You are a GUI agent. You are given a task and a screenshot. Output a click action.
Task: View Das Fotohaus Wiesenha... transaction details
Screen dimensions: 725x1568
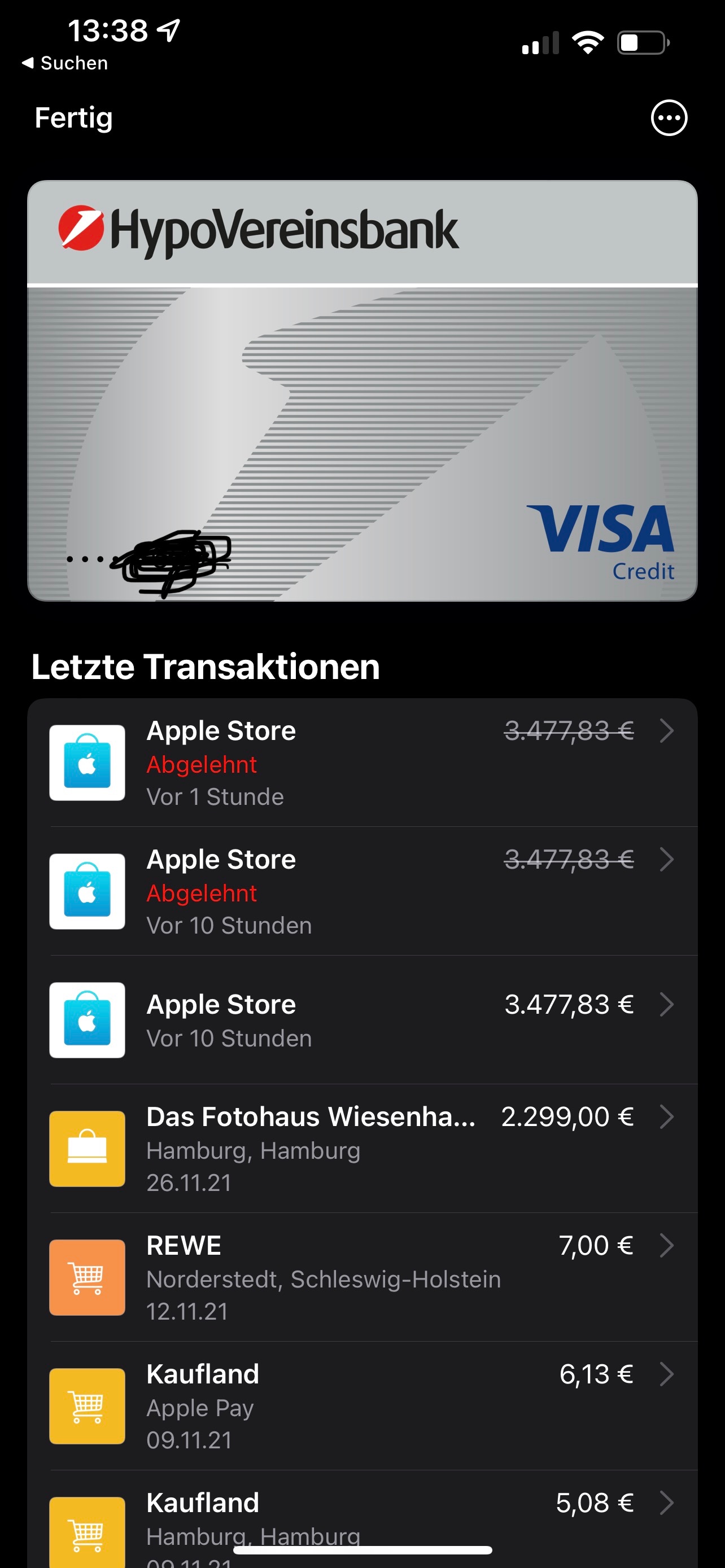[362, 1149]
